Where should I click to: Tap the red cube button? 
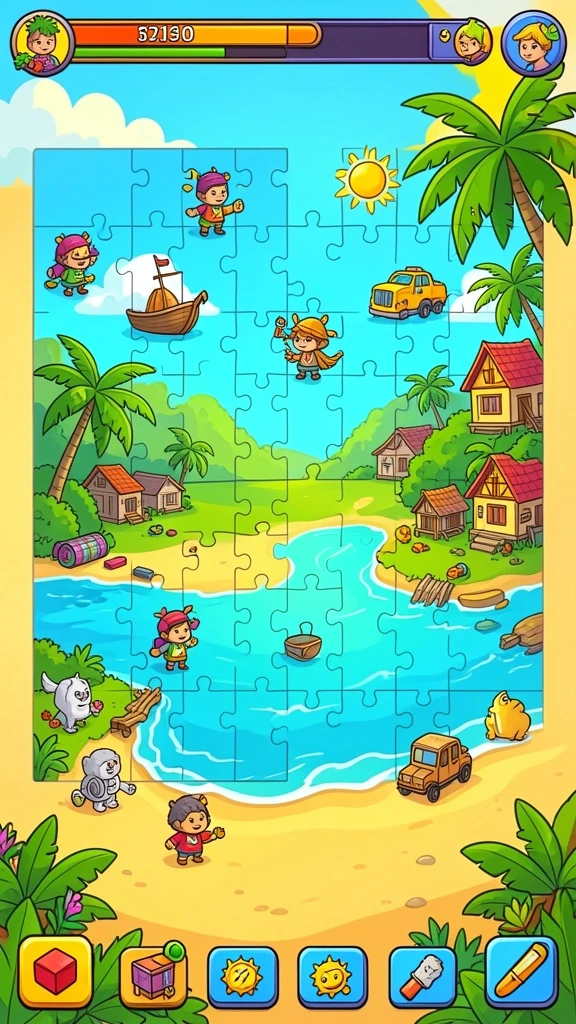point(56,971)
